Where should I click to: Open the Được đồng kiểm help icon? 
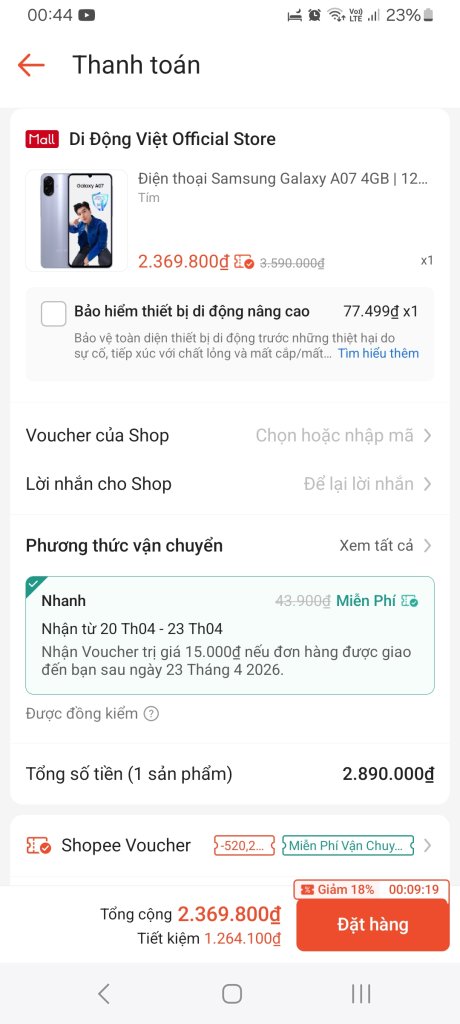point(151,714)
